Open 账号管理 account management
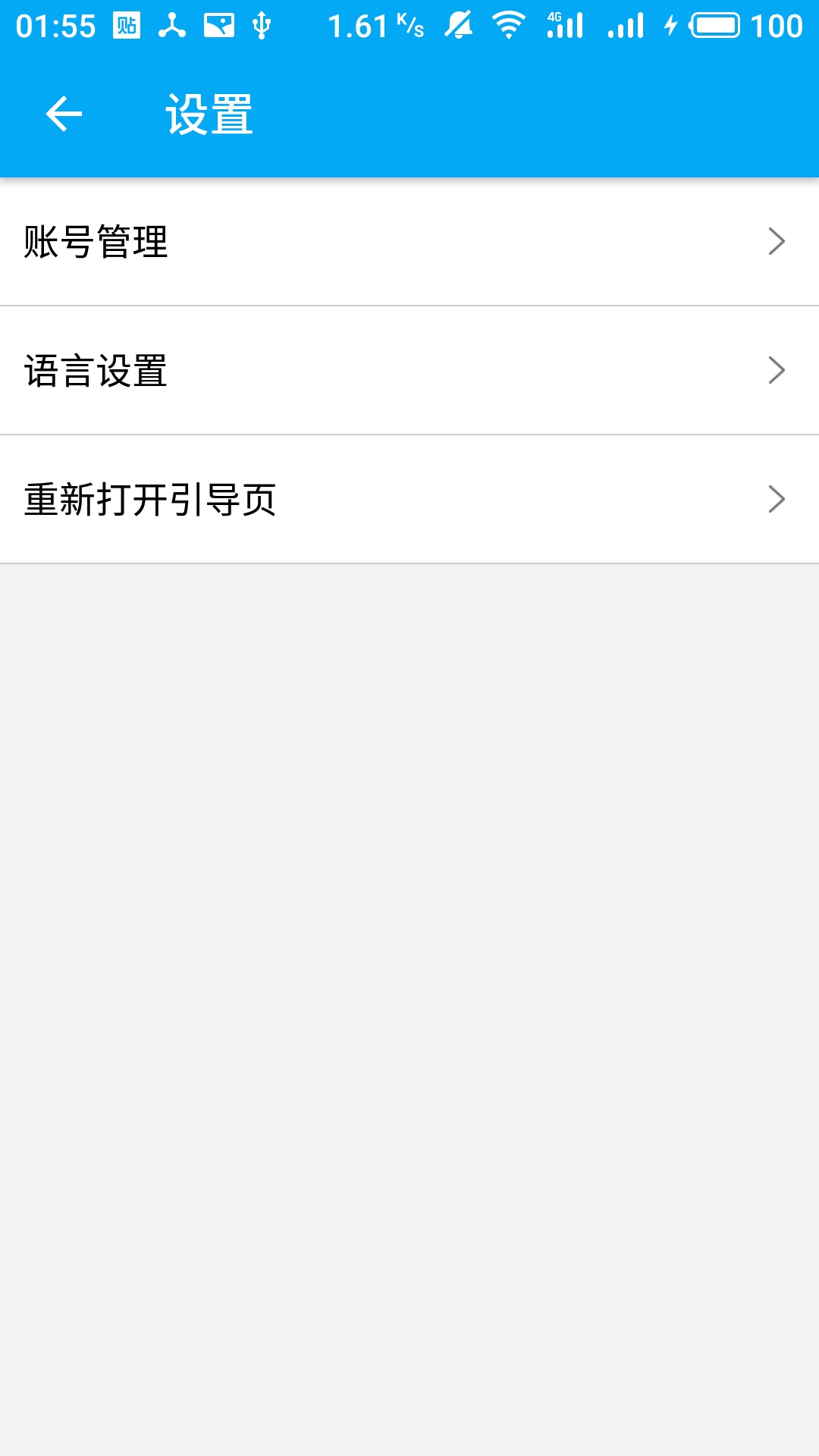The width and height of the screenshot is (819, 1456). [x=409, y=242]
